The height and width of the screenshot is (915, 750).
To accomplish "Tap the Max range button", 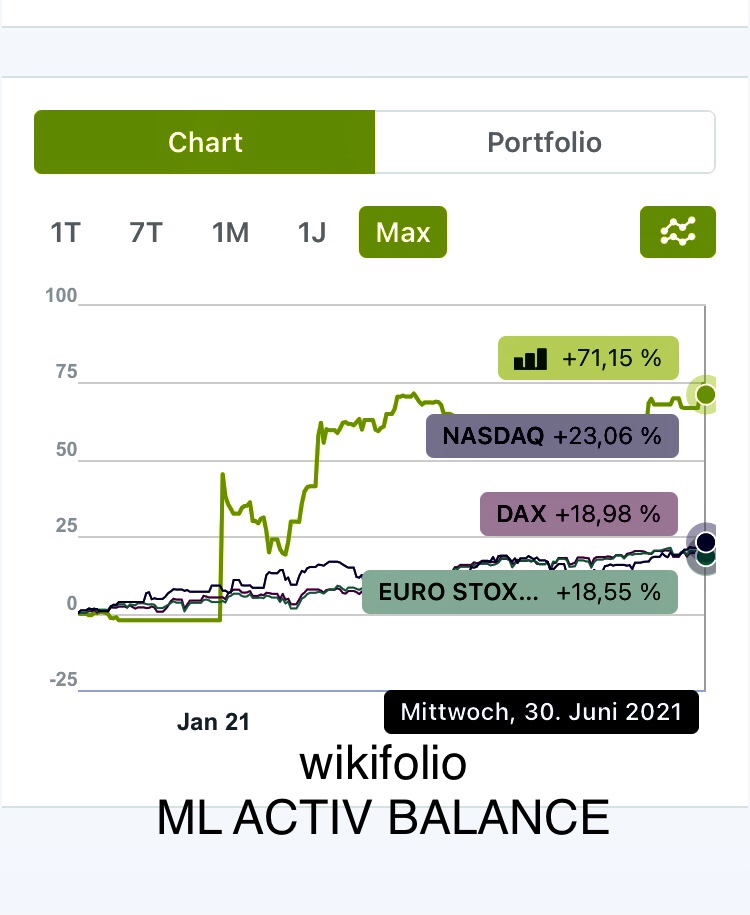I will click(403, 233).
